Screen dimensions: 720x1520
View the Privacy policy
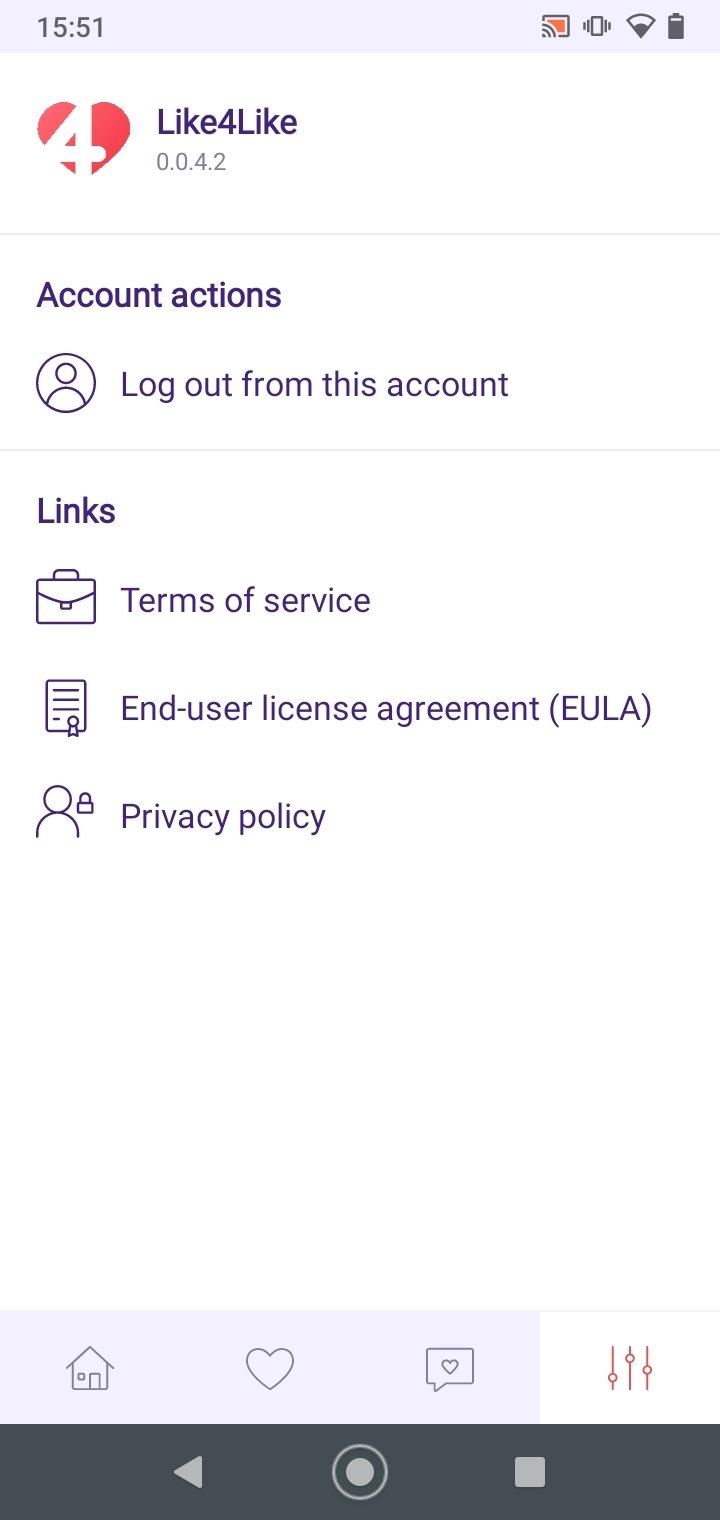(360, 816)
